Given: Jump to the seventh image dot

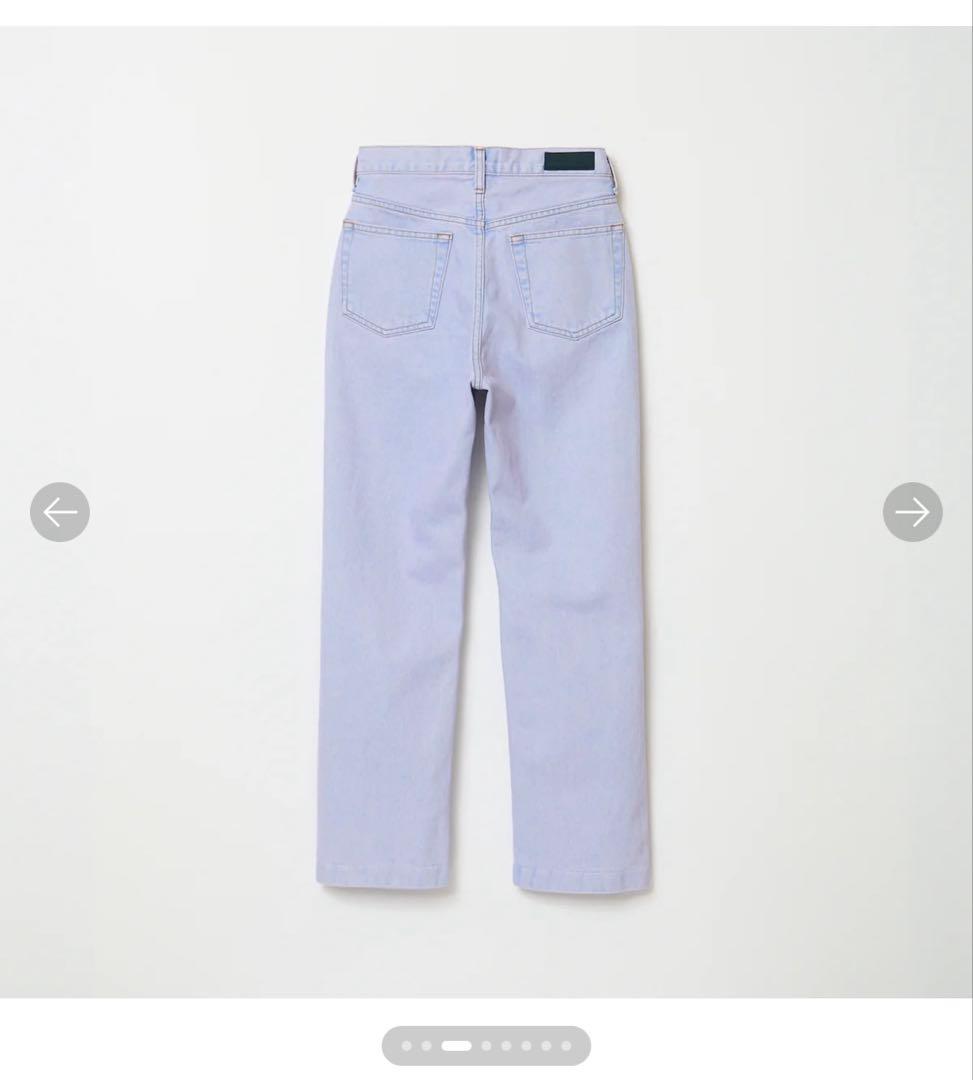Looking at the screenshot, I should (546, 1046).
